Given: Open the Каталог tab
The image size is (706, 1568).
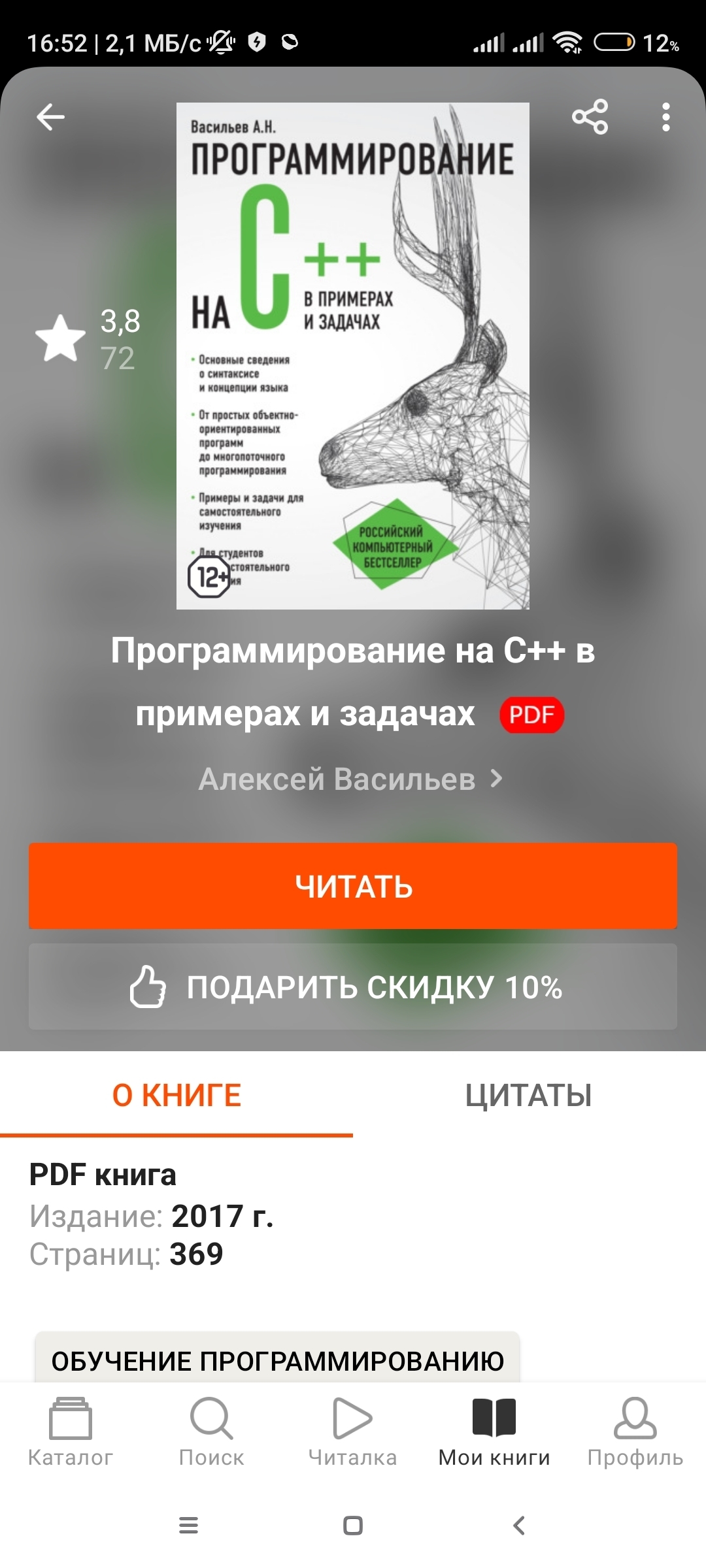Looking at the screenshot, I should pyautogui.click(x=71, y=1432).
